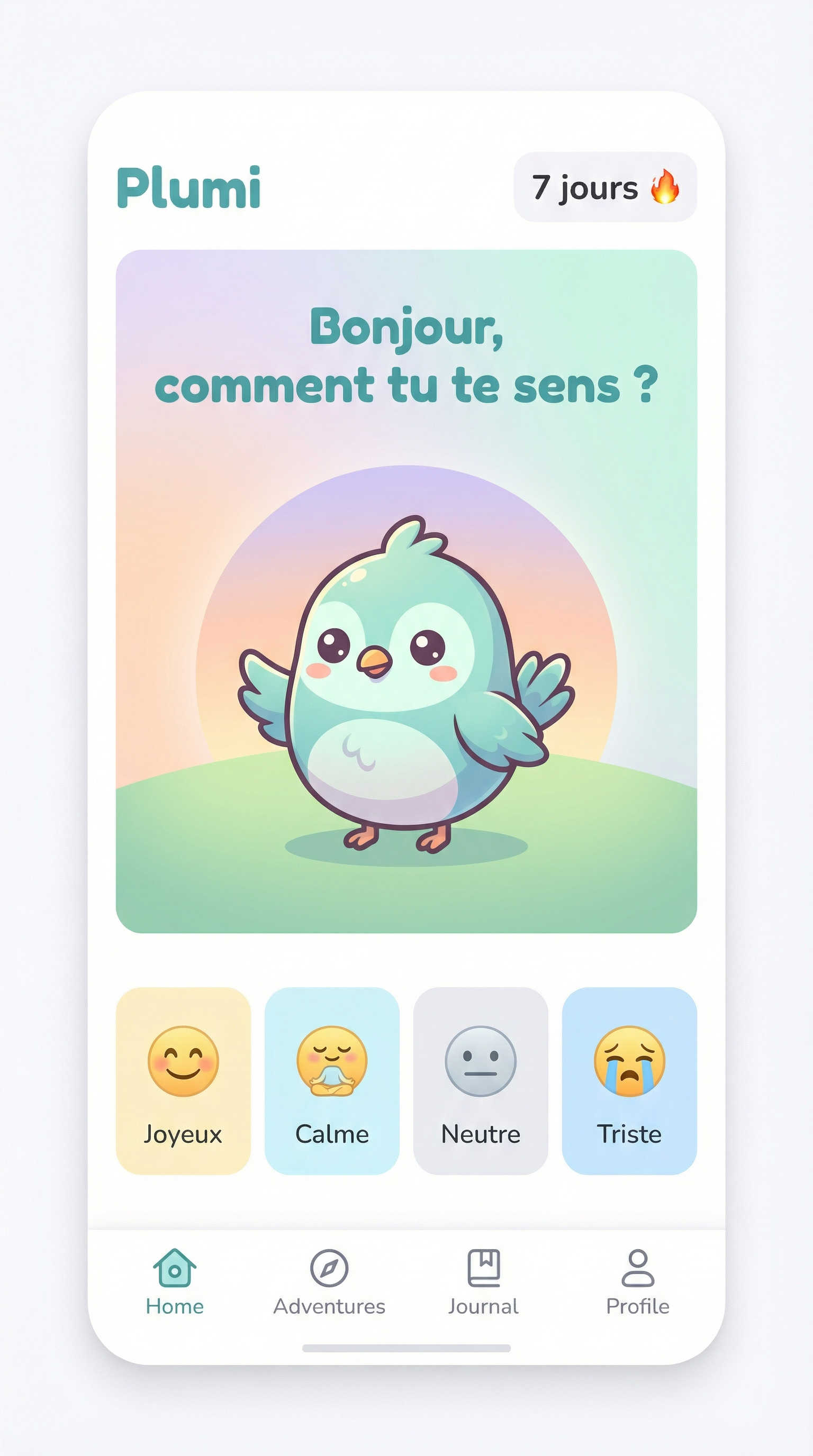The width and height of the screenshot is (813, 1456).
Task: Tap the Profile label in bottom navigation
Action: click(x=639, y=1306)
